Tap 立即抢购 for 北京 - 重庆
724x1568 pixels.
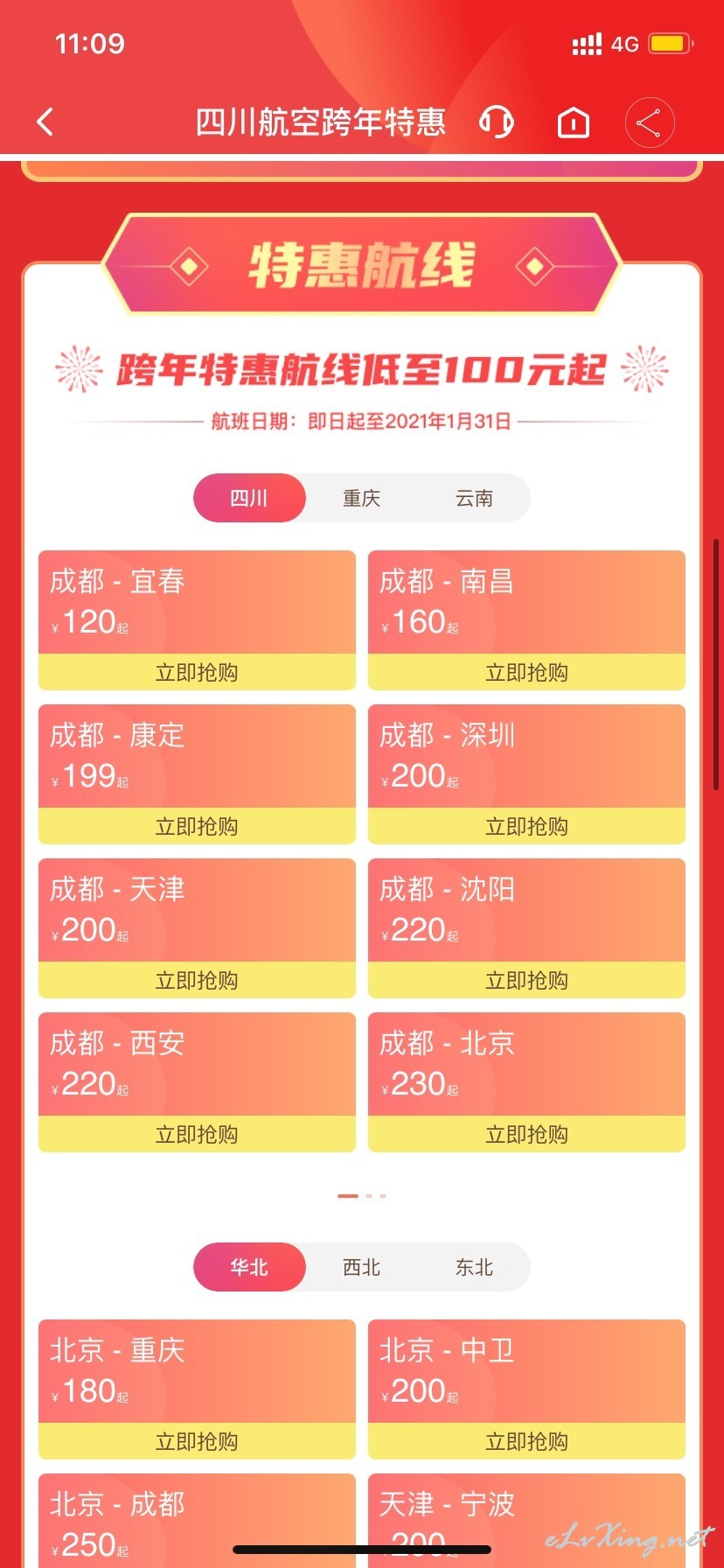click(x=197, y=1441)
